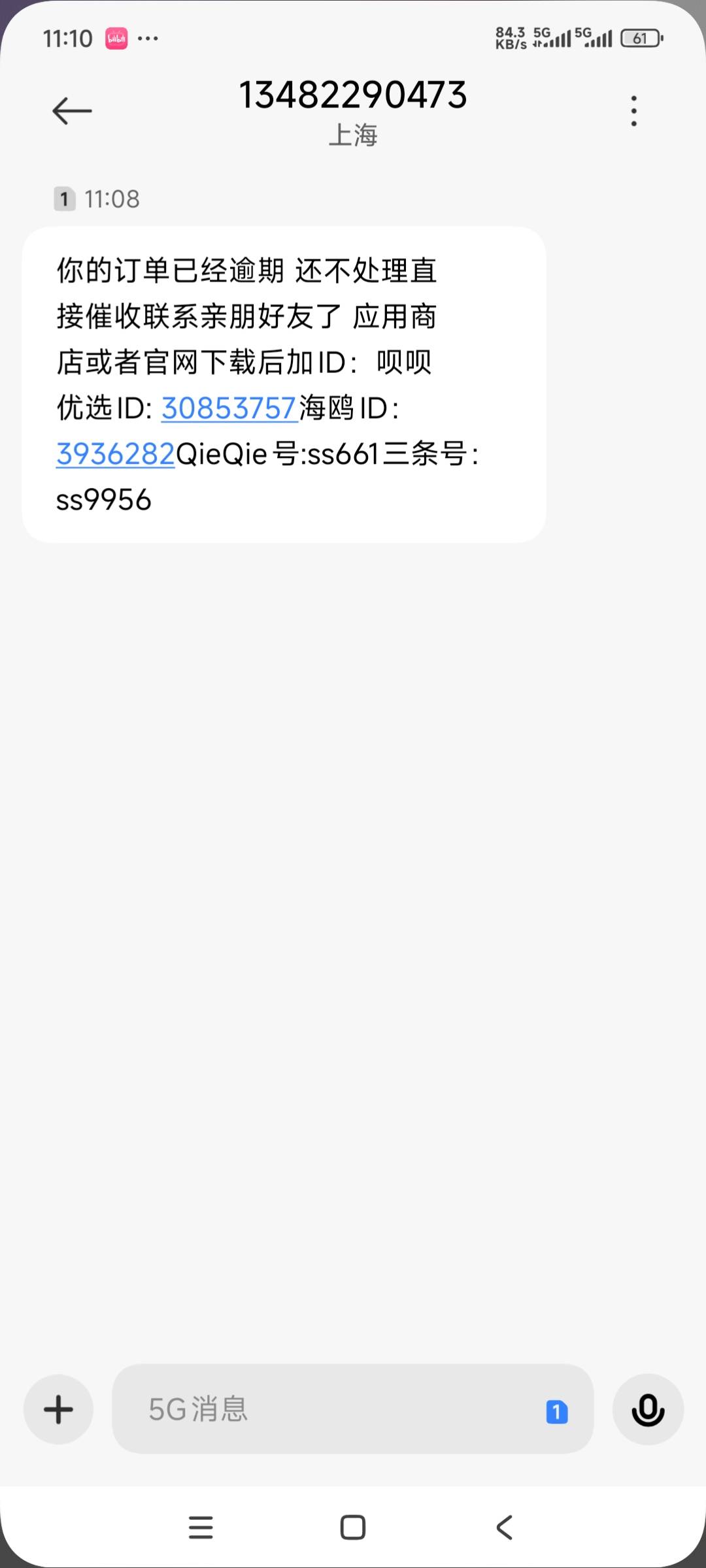Tap the linked number 3936282
The height and width of the screenshot is (1568, 706).
pos(116,454)
